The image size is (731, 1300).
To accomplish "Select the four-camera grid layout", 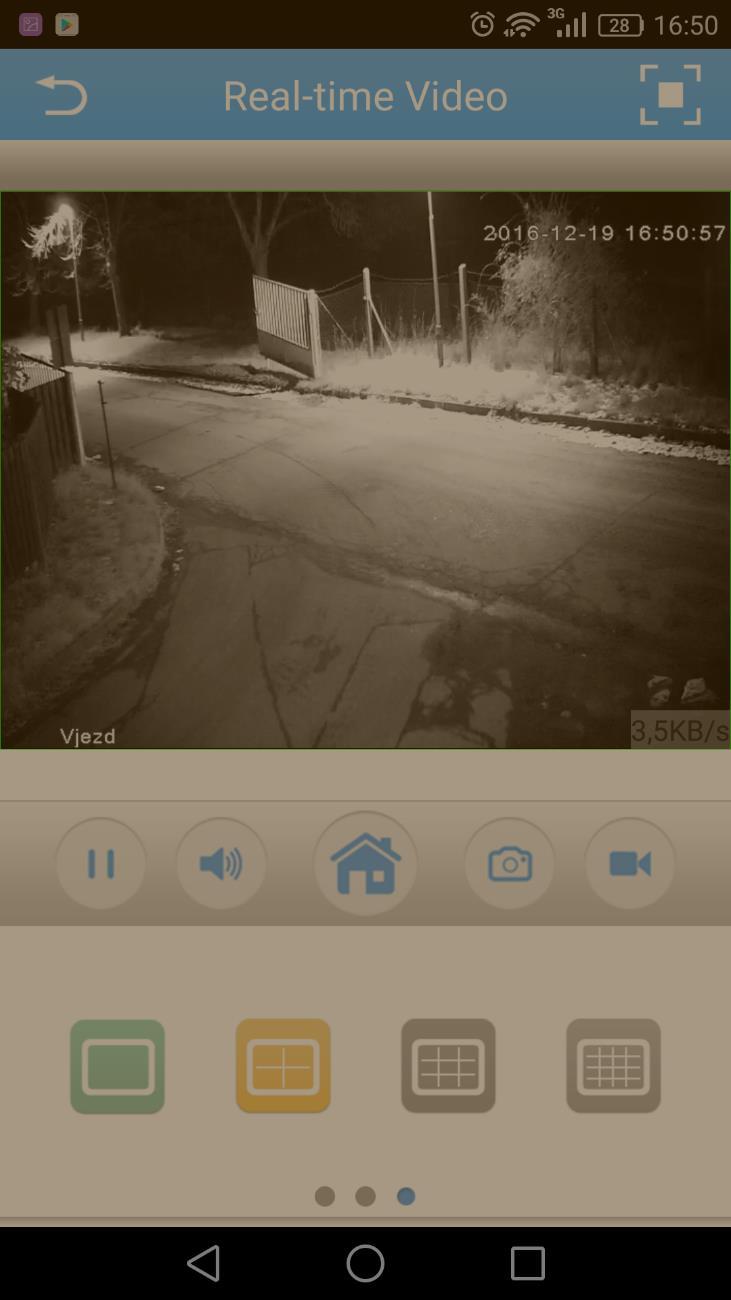I will click(283, 1066).
